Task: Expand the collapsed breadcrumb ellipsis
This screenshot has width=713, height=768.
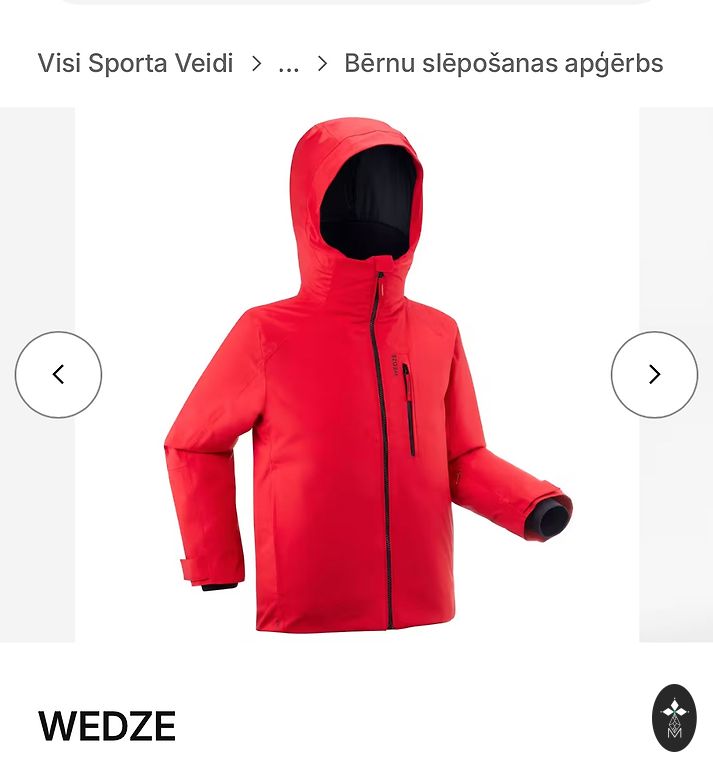Action: (288, 64)
